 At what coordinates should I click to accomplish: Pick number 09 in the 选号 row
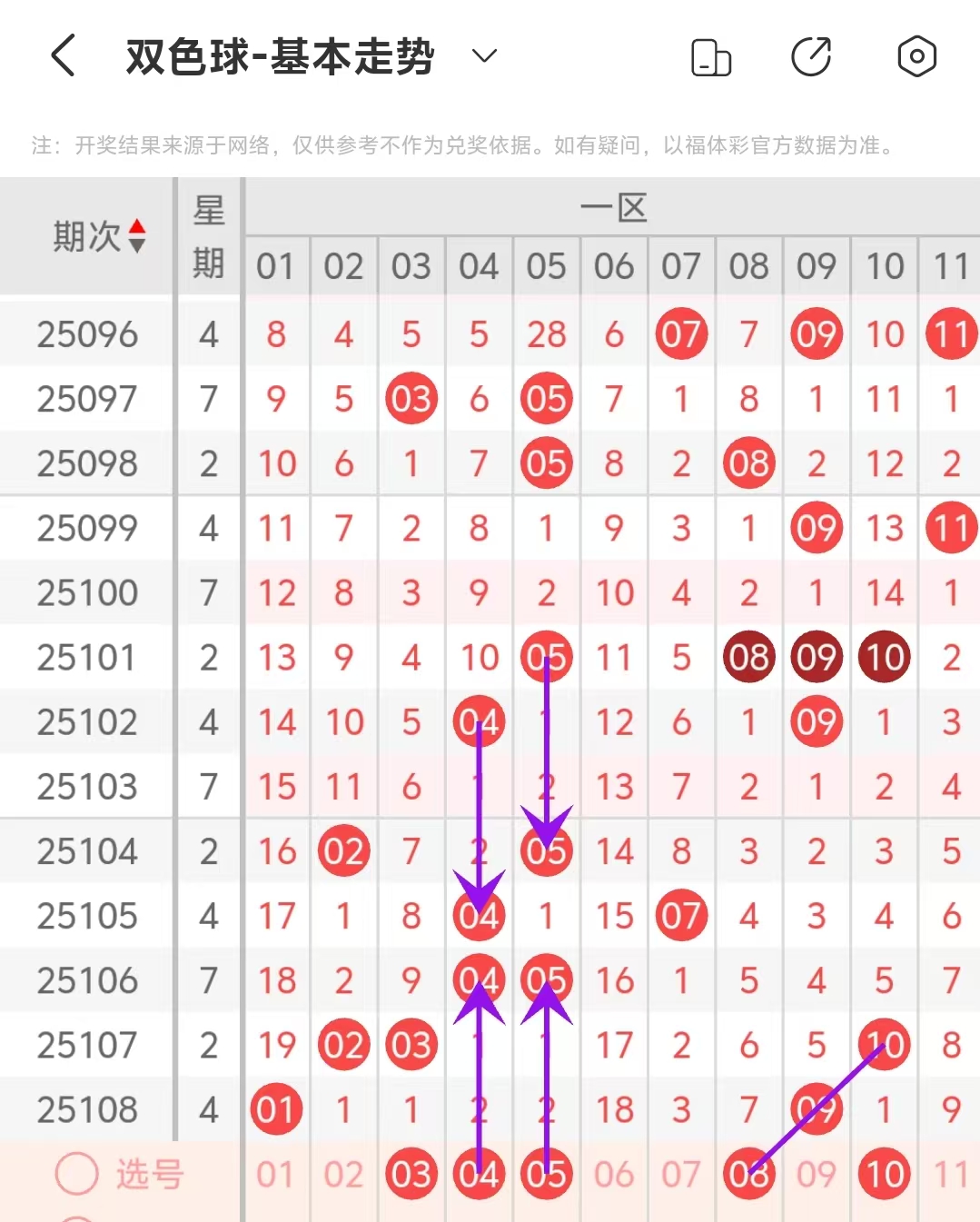click(x=817, y=1174)
